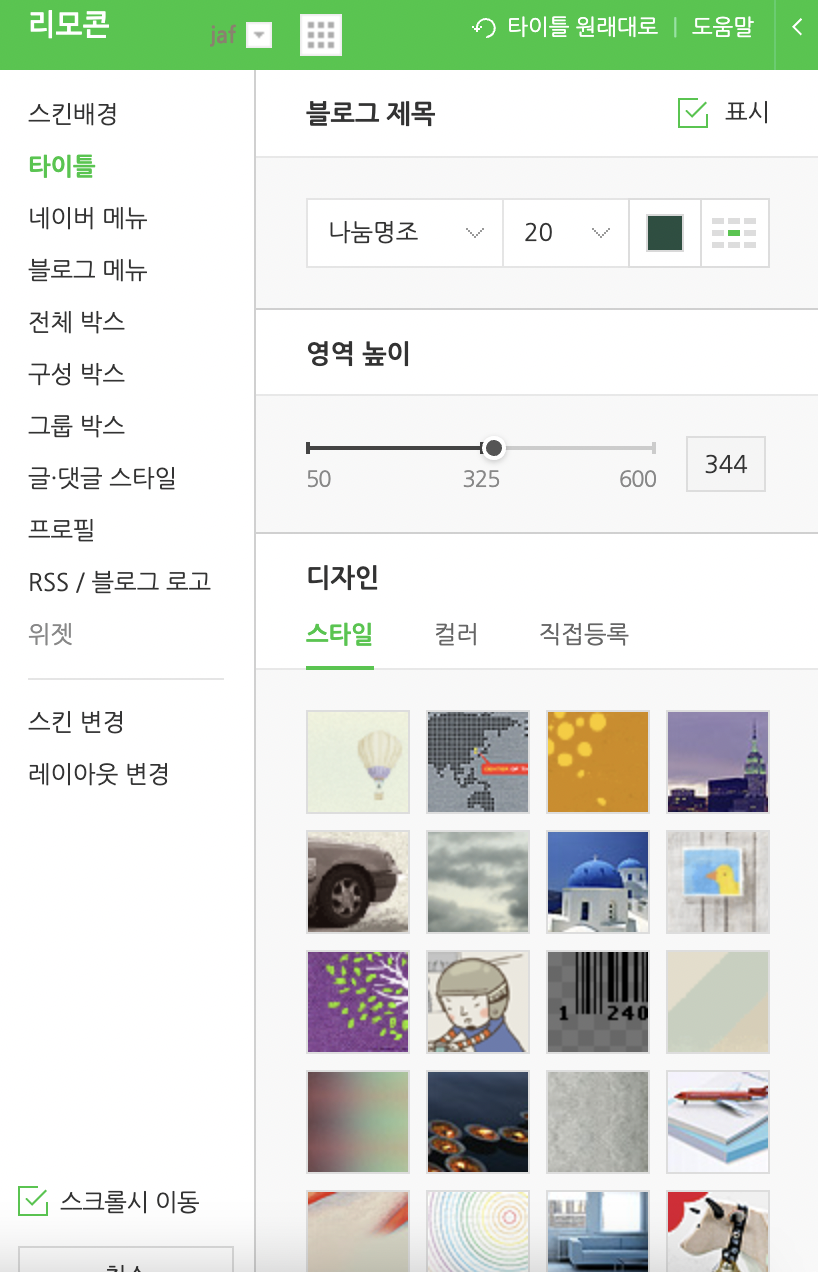Open 네이버 메뉴 settings

coord(88,218)
